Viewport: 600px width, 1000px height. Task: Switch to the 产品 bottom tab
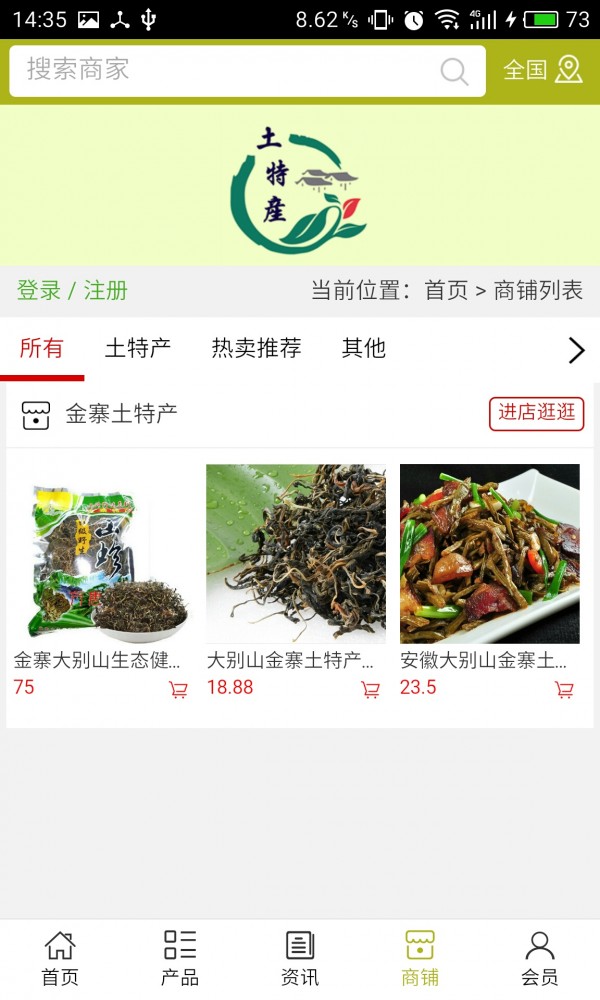[180, 958]
